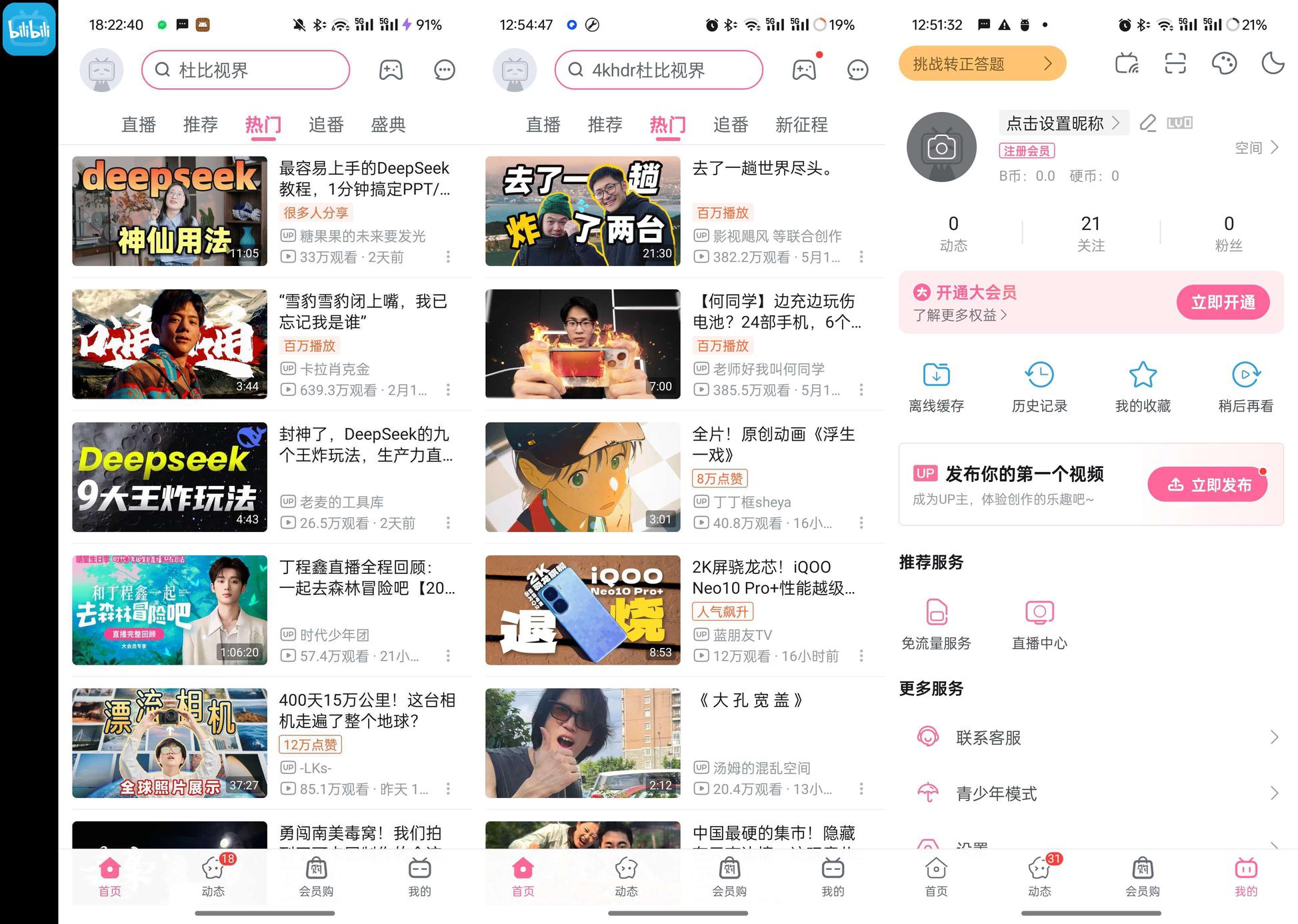Toggle night mode with the moon icon
The image size is (1298, 924).
point(1273,64)
